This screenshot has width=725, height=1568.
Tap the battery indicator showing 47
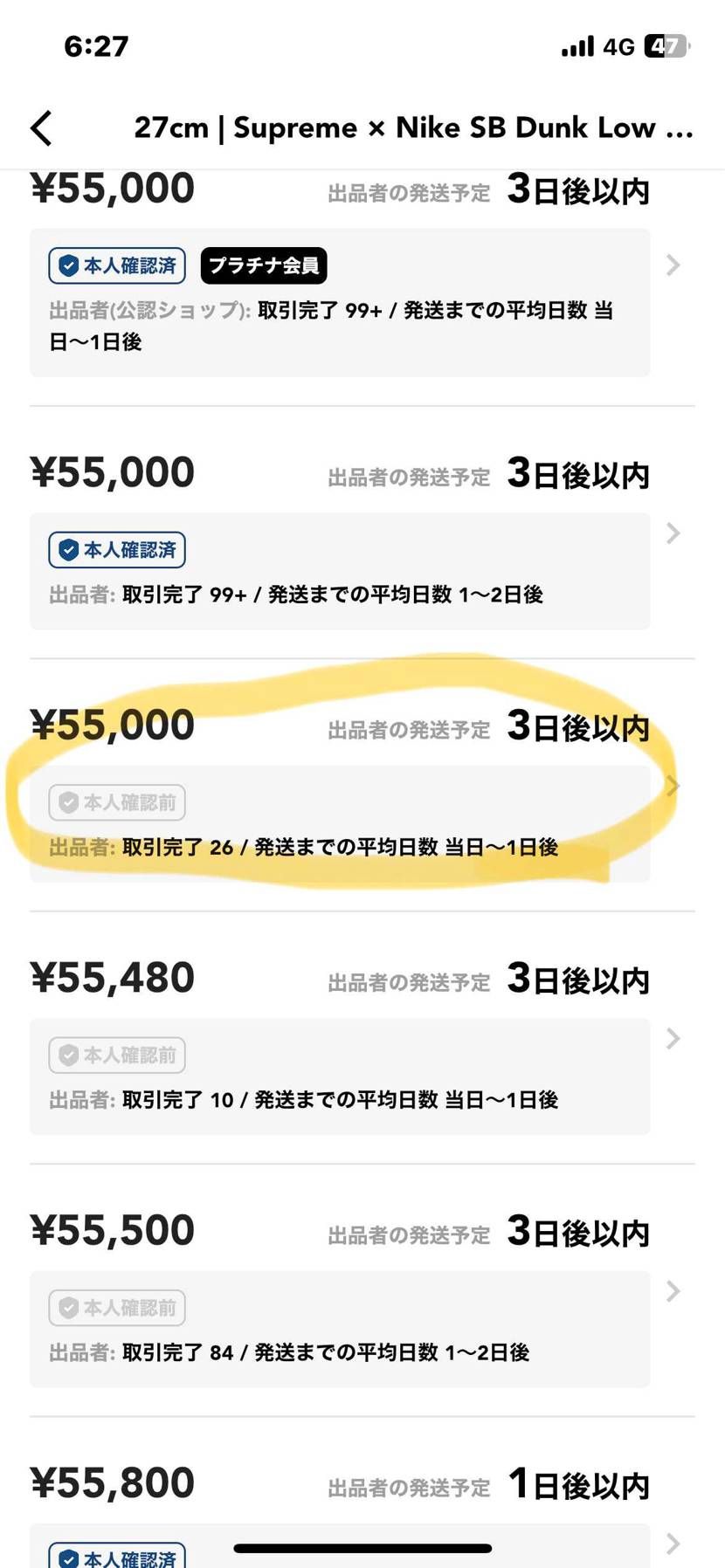click(666, 46)
